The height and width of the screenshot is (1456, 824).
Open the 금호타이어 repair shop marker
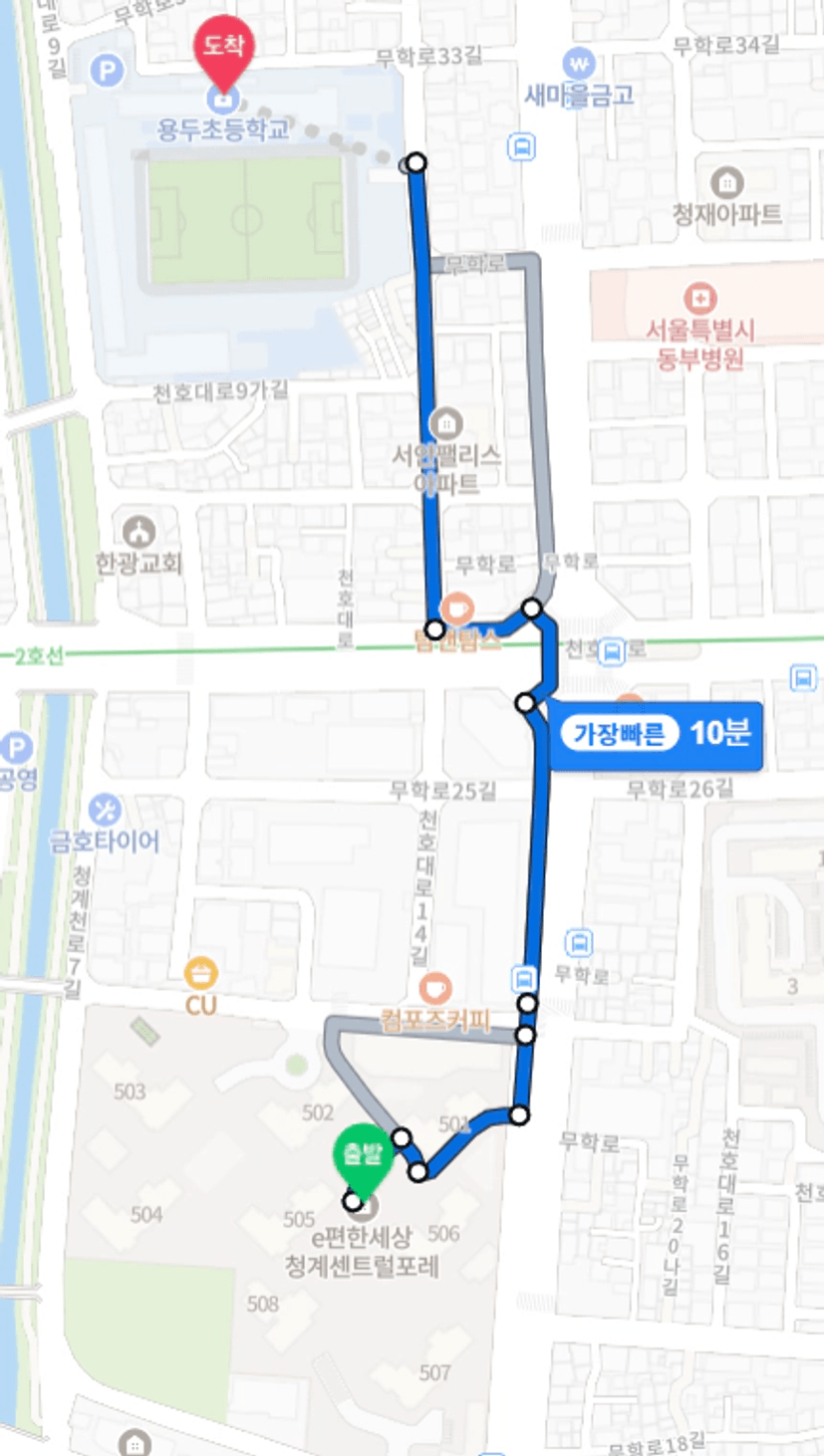tap(105, 811)
